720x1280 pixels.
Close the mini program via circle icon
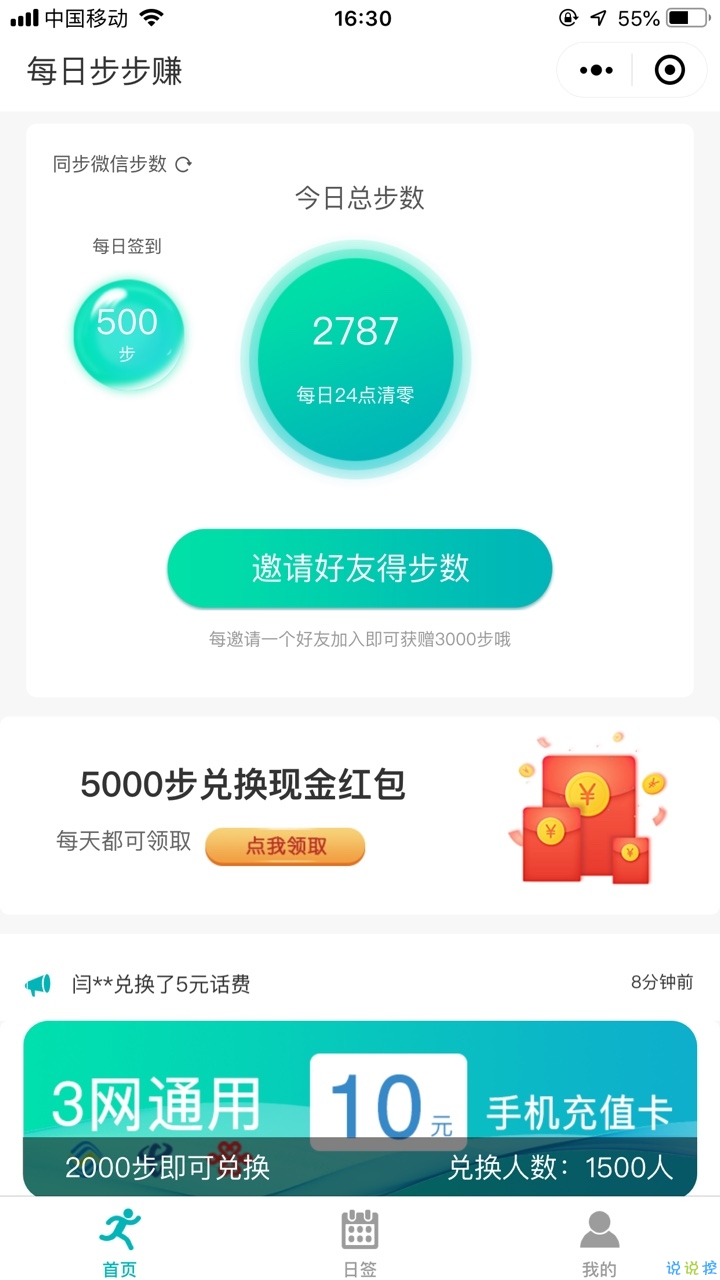coord(669,70)
